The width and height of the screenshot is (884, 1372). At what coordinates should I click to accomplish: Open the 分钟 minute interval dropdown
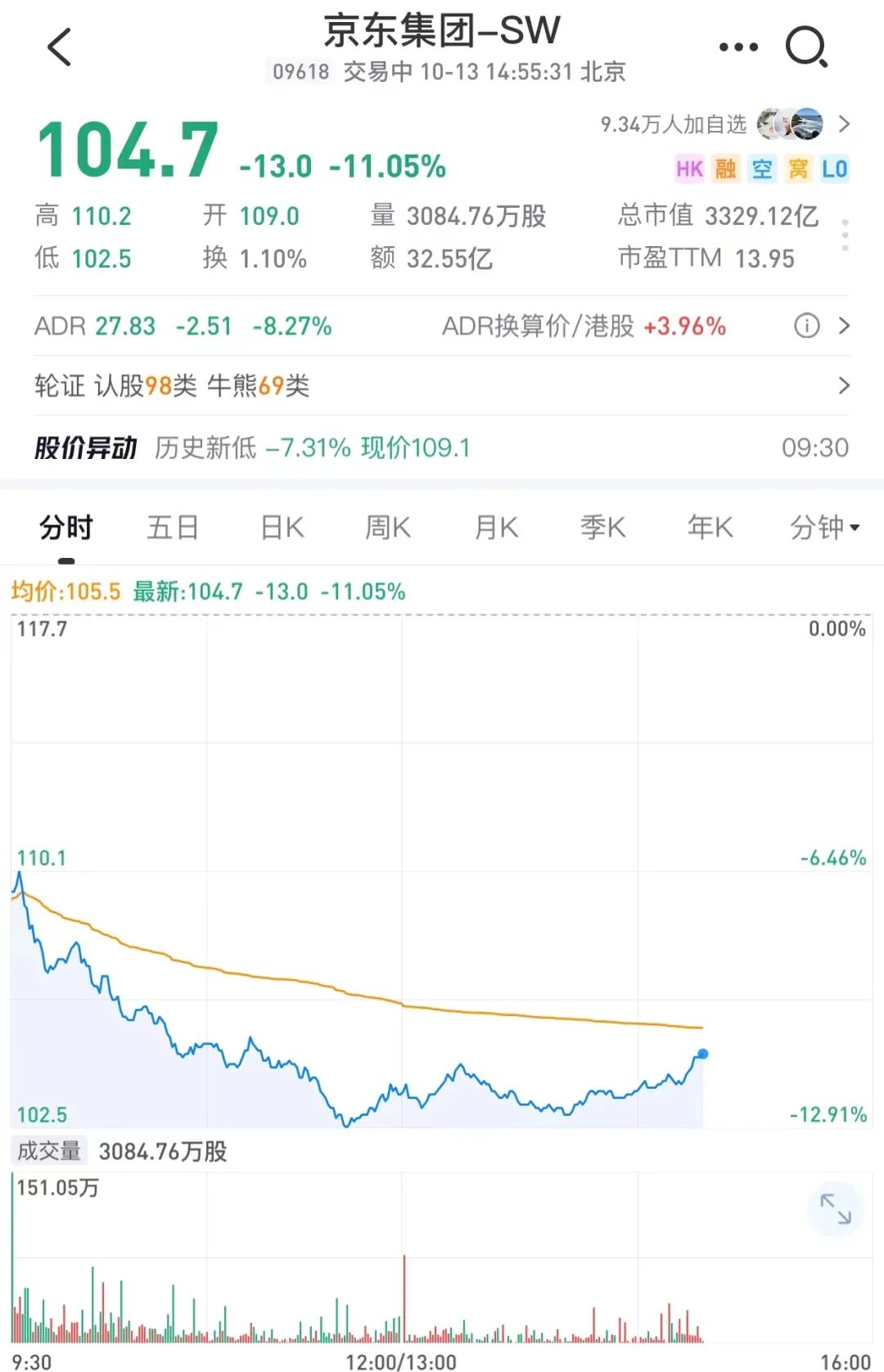tap(823, 528)
